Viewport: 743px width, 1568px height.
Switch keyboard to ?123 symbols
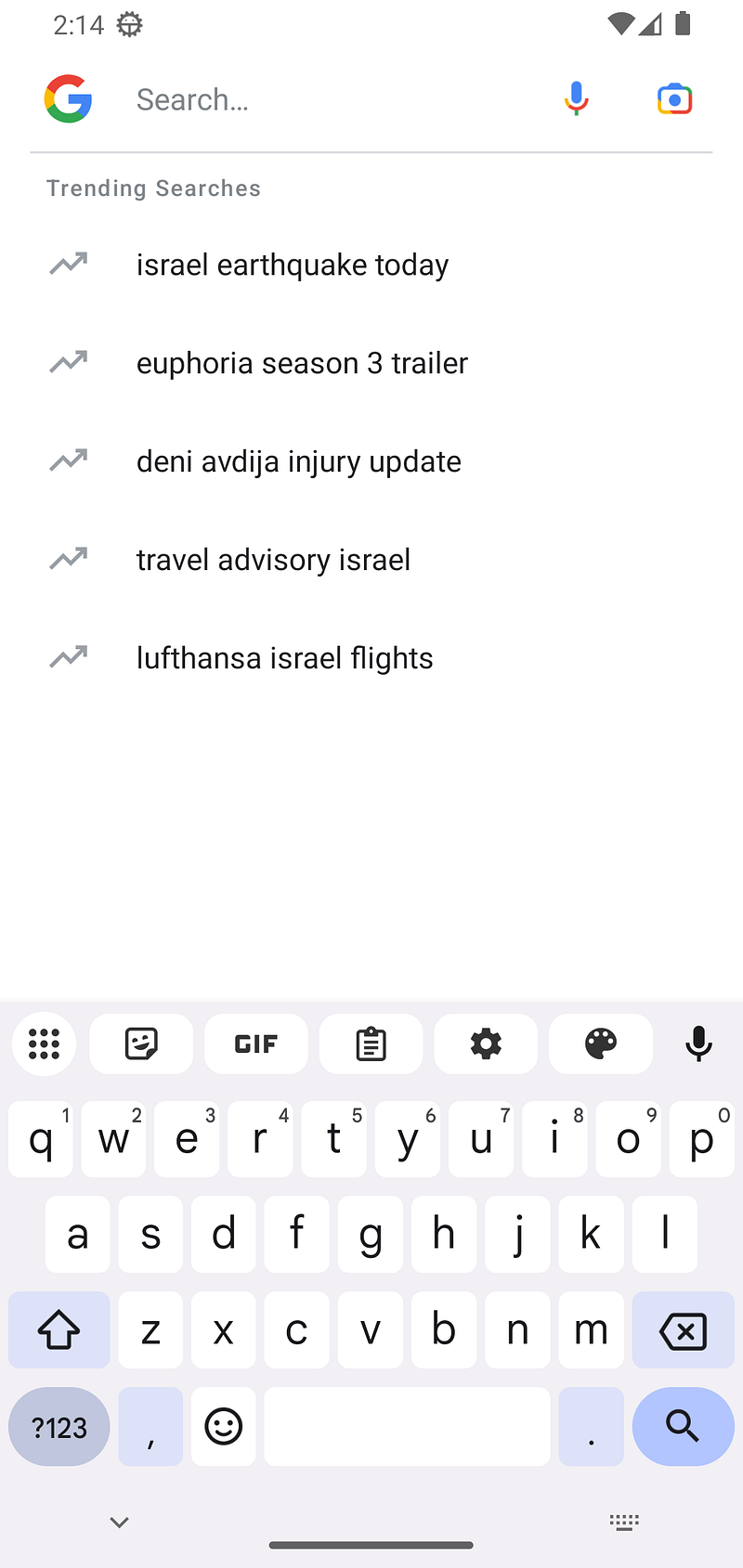pos(59,1427)
